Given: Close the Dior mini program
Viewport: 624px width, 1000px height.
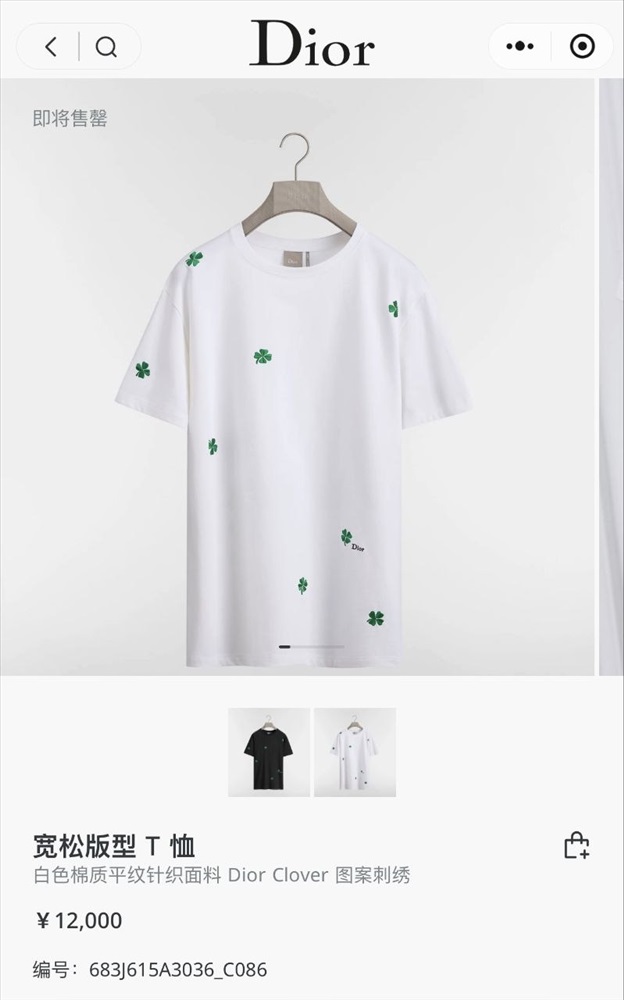Looking at the screenshot, I should point(581,46).
